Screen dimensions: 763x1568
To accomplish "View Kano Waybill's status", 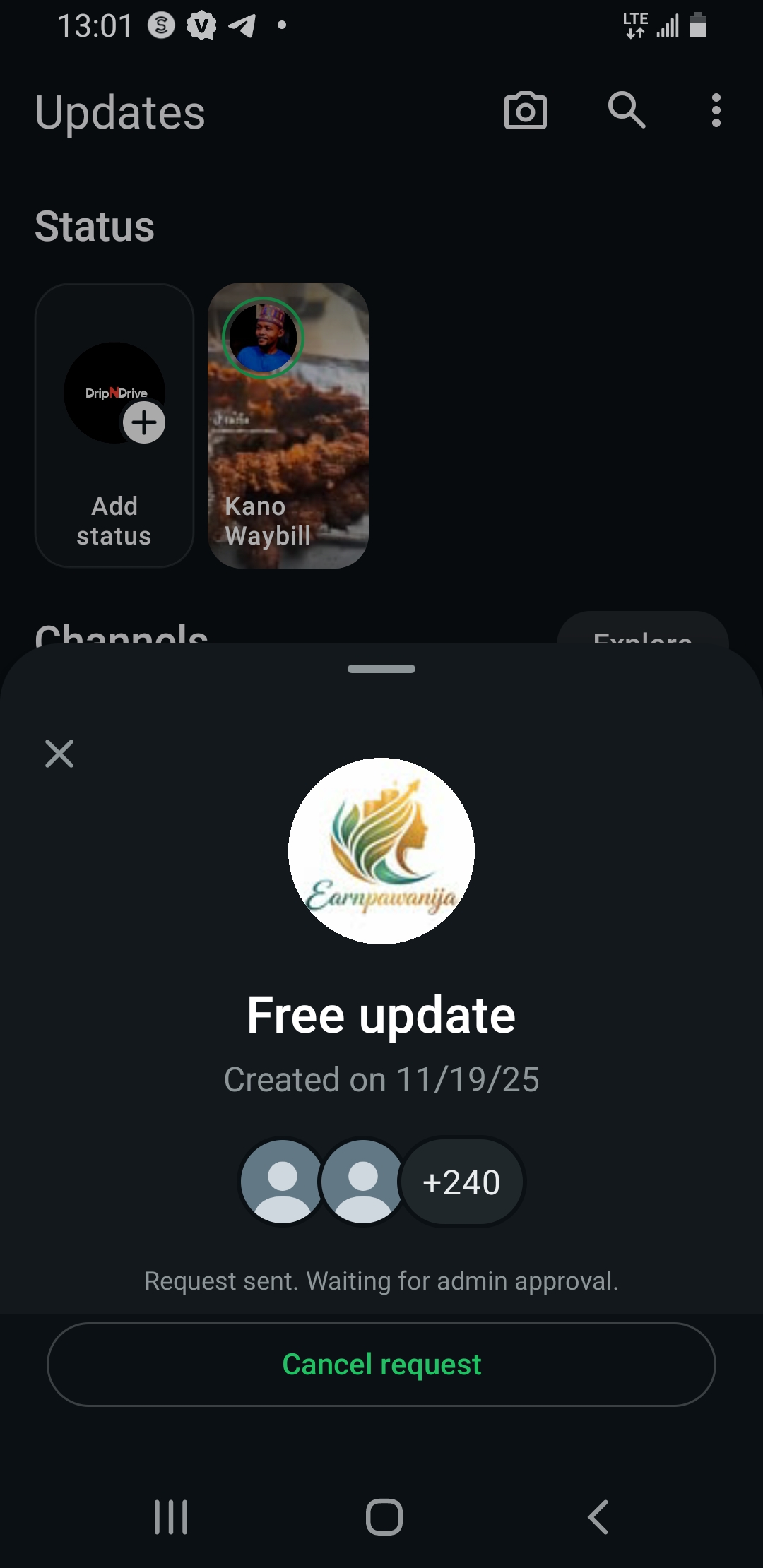I will (288, 425).
